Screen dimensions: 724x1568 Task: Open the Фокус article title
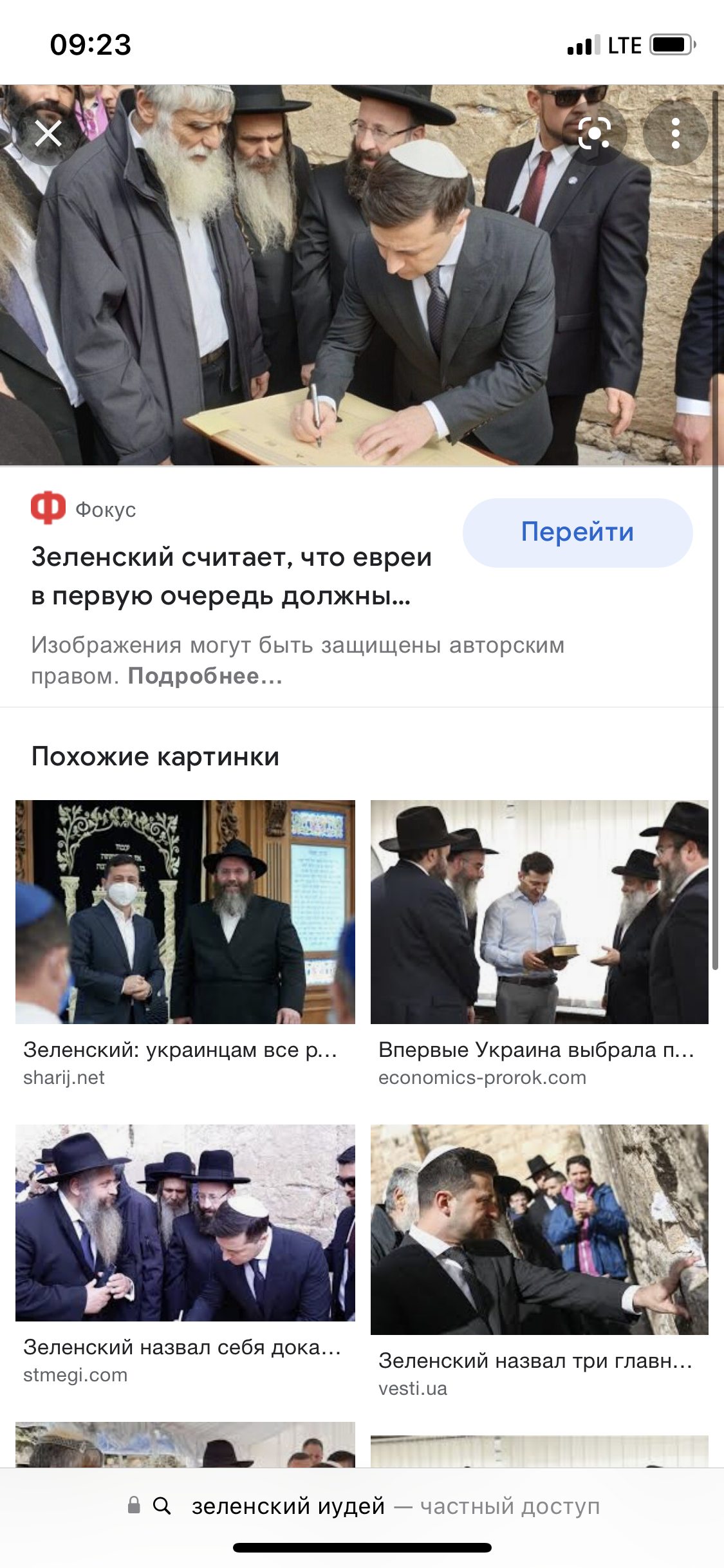[231, 576]
